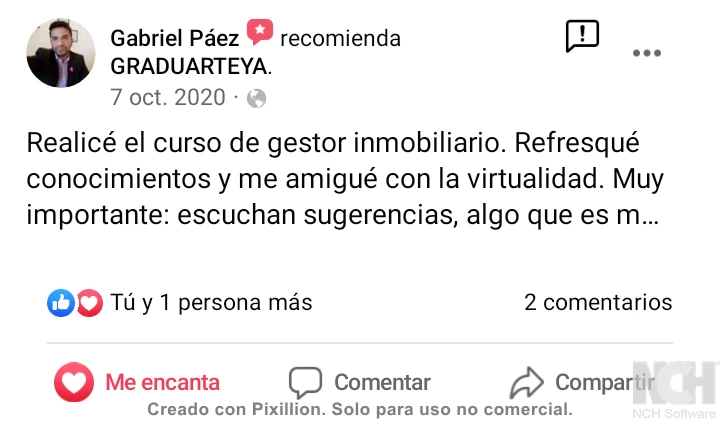Viewport: 720px width, 421px height.
Task: Open the GRADUARTEYA page
Action: (189, 67)
